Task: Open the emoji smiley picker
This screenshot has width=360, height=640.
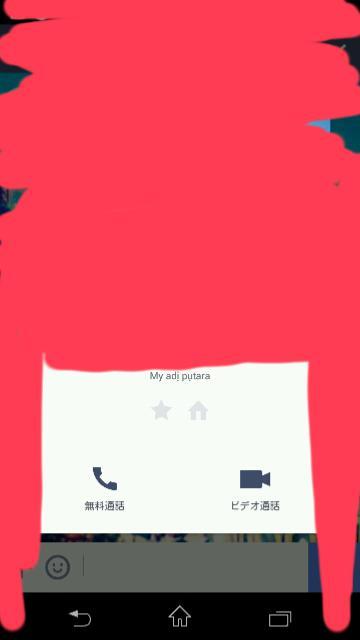Action: coord(58,567)
